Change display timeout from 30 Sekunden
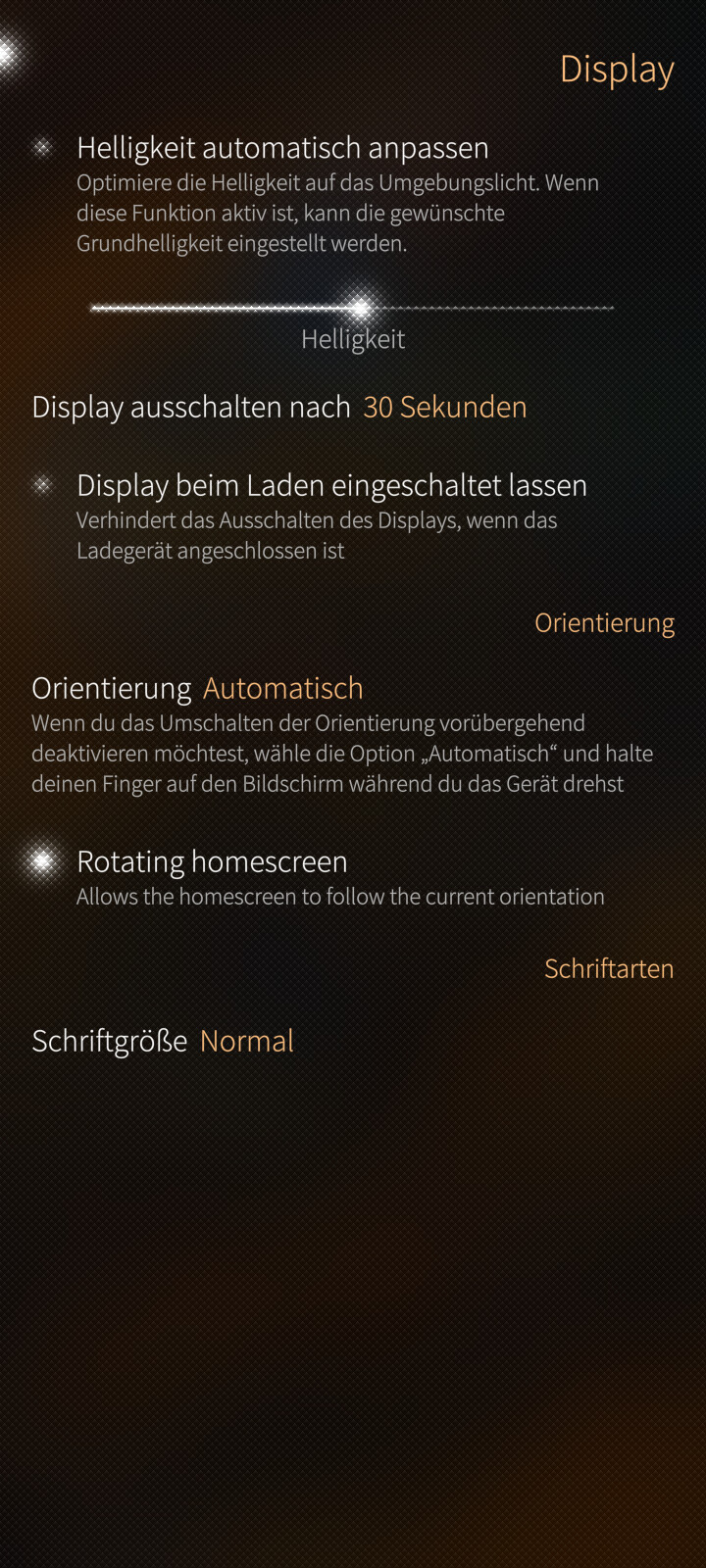The height and width of the screenshot is (1568, 706). pos(444,408)
